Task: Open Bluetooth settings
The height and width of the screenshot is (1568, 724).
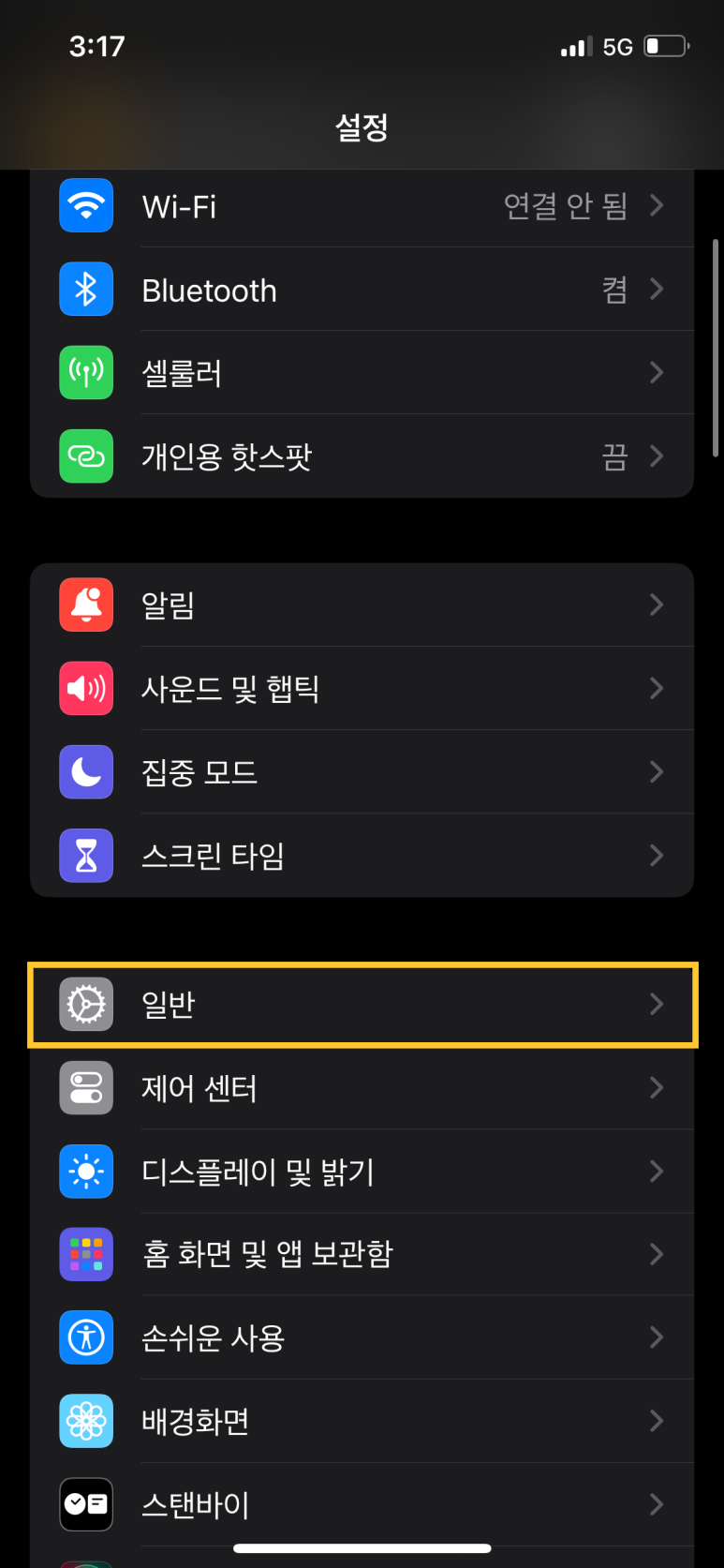Action: pyautogui.click(x=362, y=290)
